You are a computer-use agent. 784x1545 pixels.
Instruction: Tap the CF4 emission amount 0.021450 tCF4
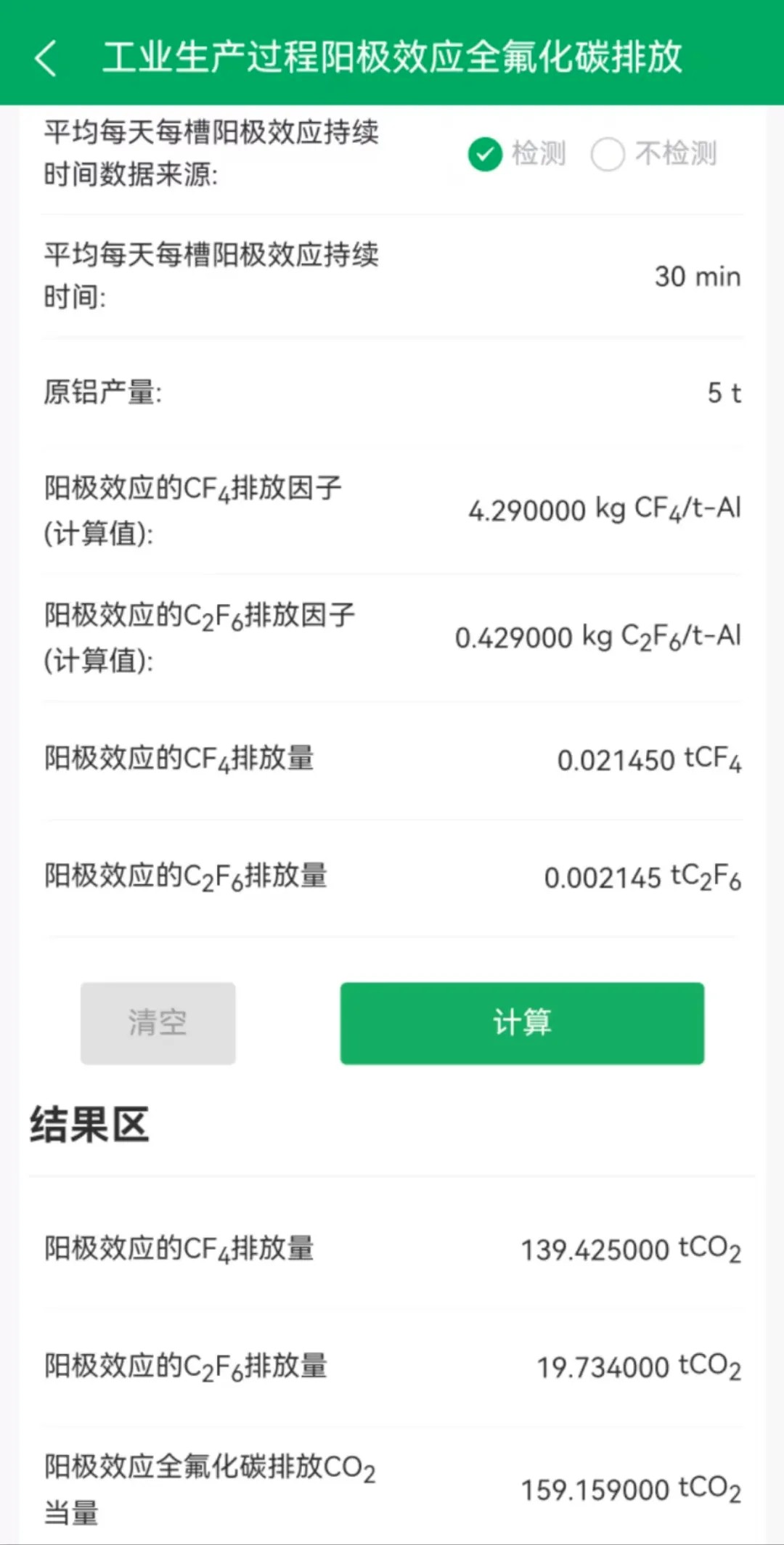point(648,759)
